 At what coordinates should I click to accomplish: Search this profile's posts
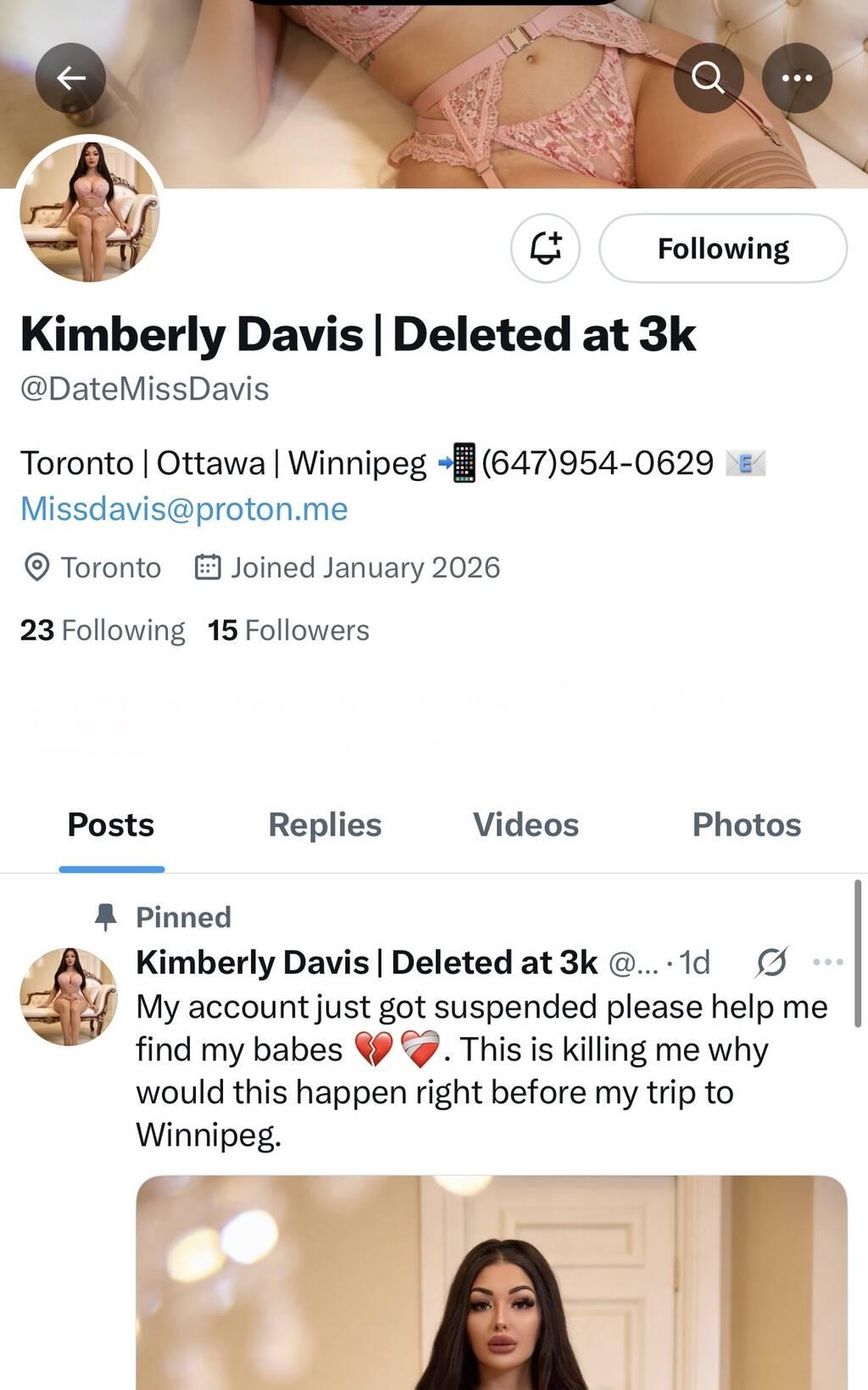point(708,78)
